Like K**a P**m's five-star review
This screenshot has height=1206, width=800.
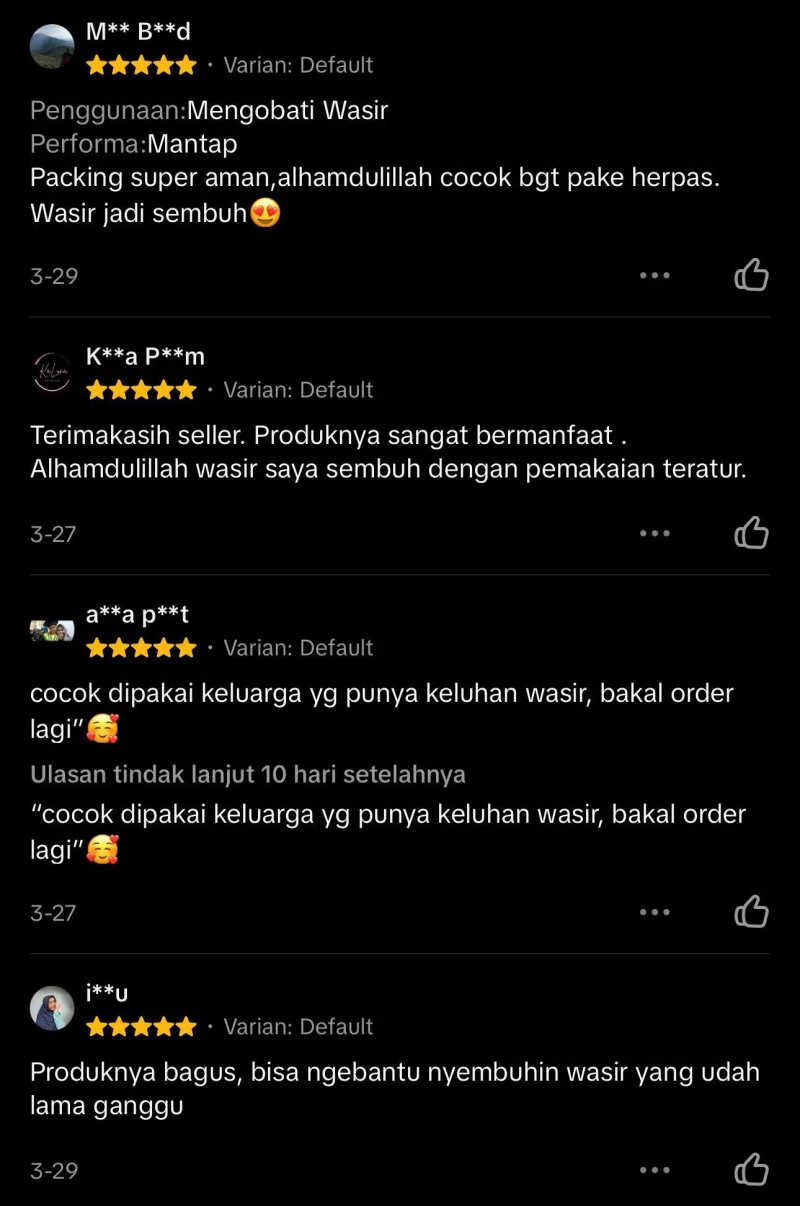click(751, 533)
